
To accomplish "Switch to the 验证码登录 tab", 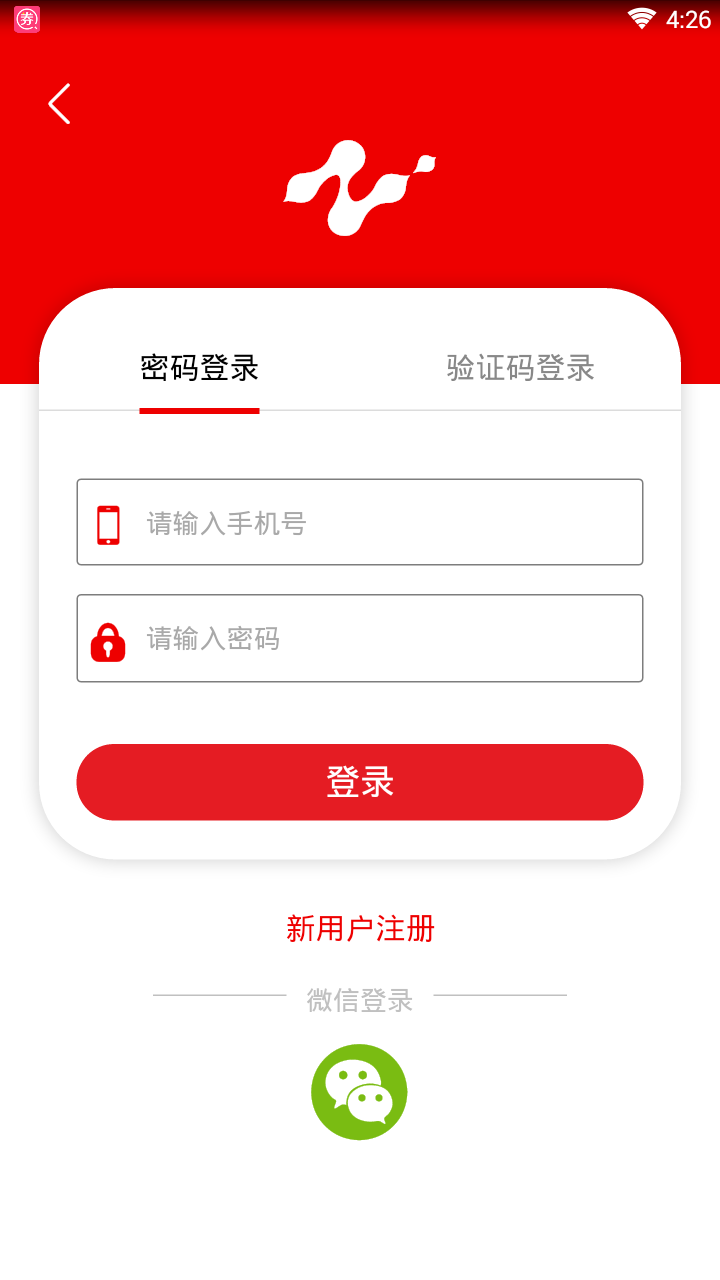I will 520,368.
